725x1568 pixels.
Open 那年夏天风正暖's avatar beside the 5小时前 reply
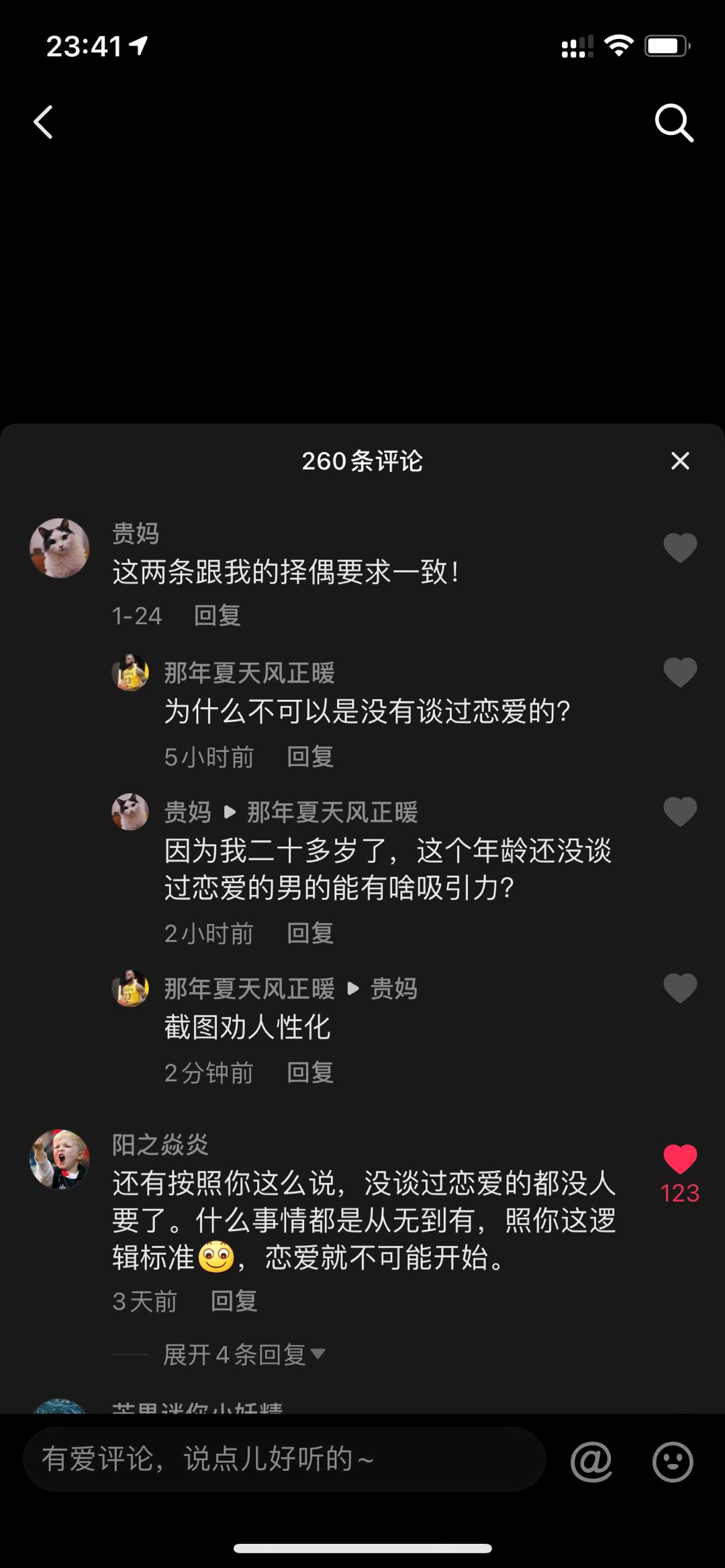[130, 672]
